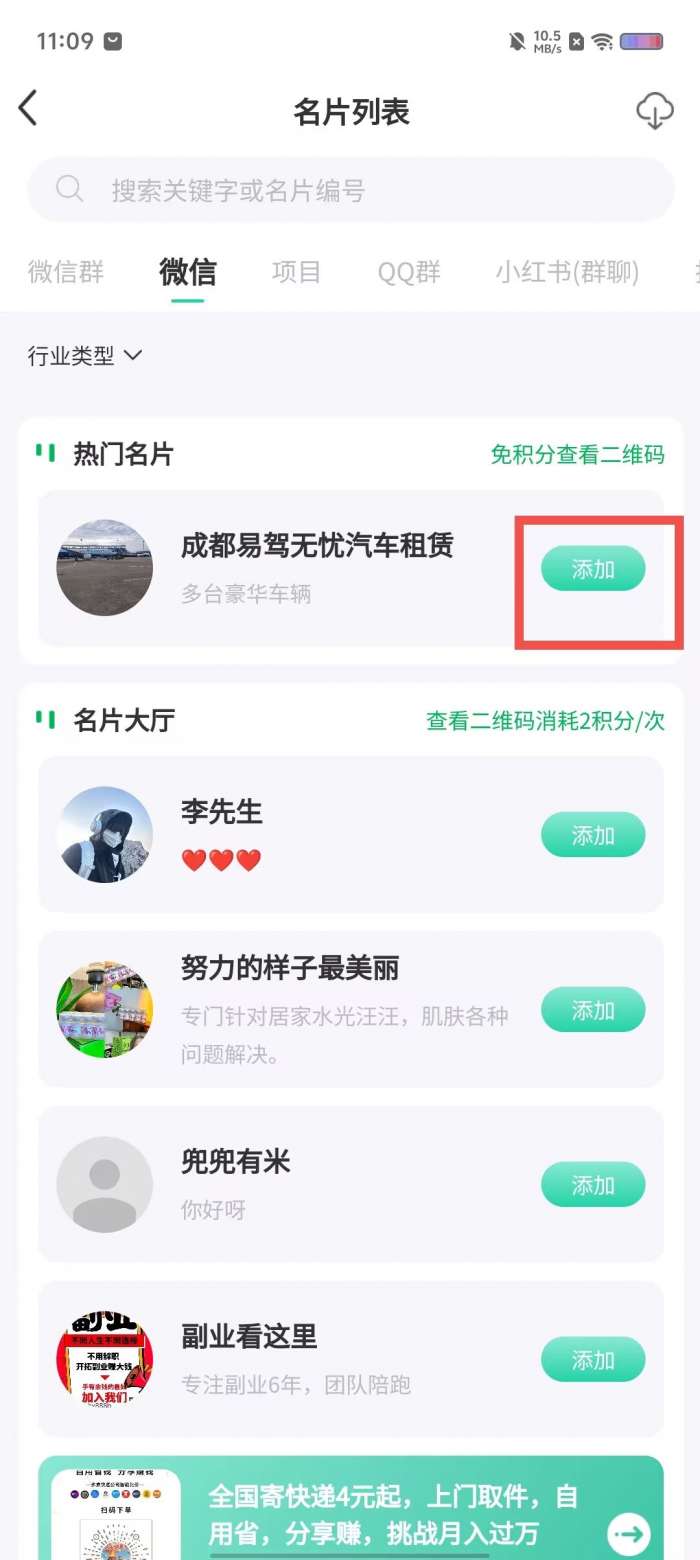Viewport: 700px width, 1560px height.
Task: Add 努力的样子最美丽 card
Action: (x=593, y=1010)
